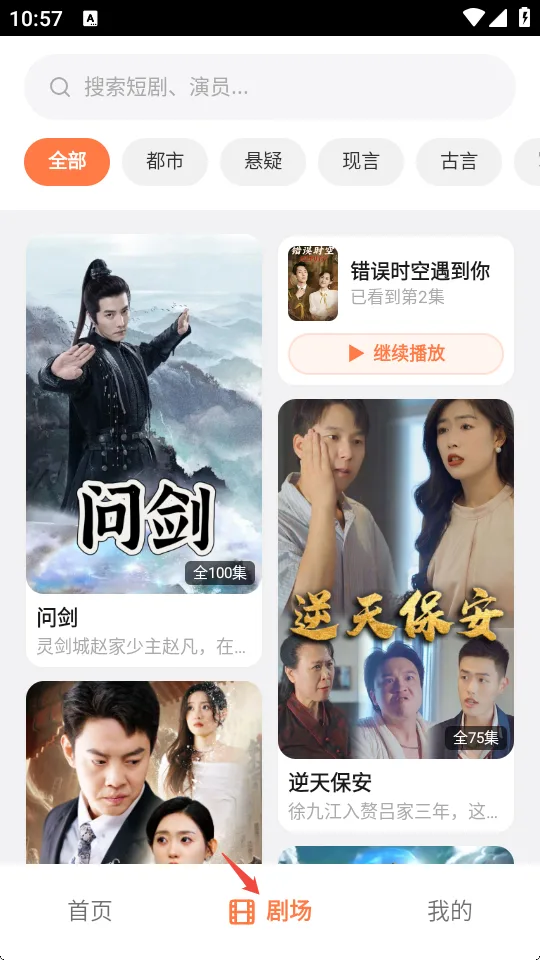Switch to the 首页 tab
This screenshot has height=960, width=540.
[90, 911]
